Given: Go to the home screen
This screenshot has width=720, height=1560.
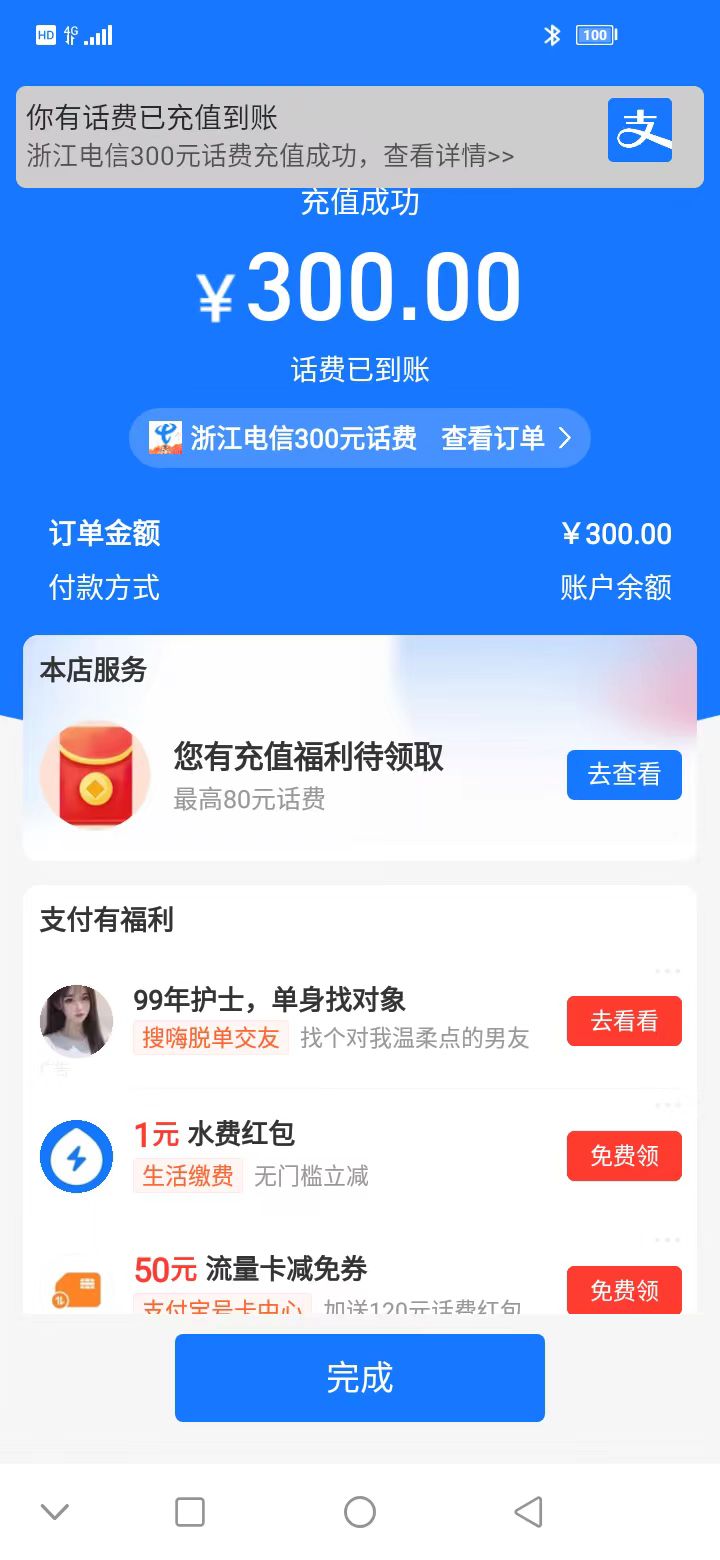Looking at the screenshot, I should (360, 1512).
